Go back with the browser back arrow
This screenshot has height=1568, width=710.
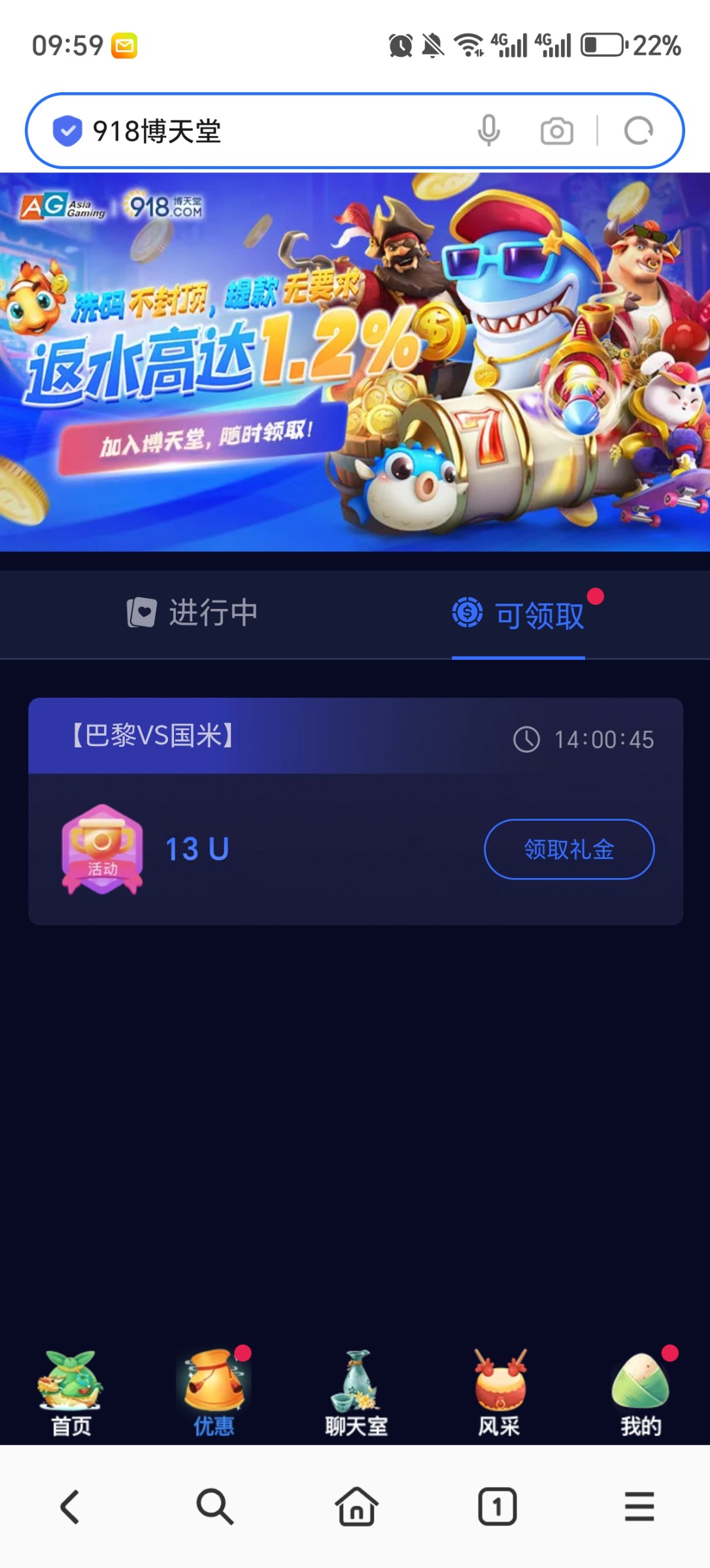70,1507
